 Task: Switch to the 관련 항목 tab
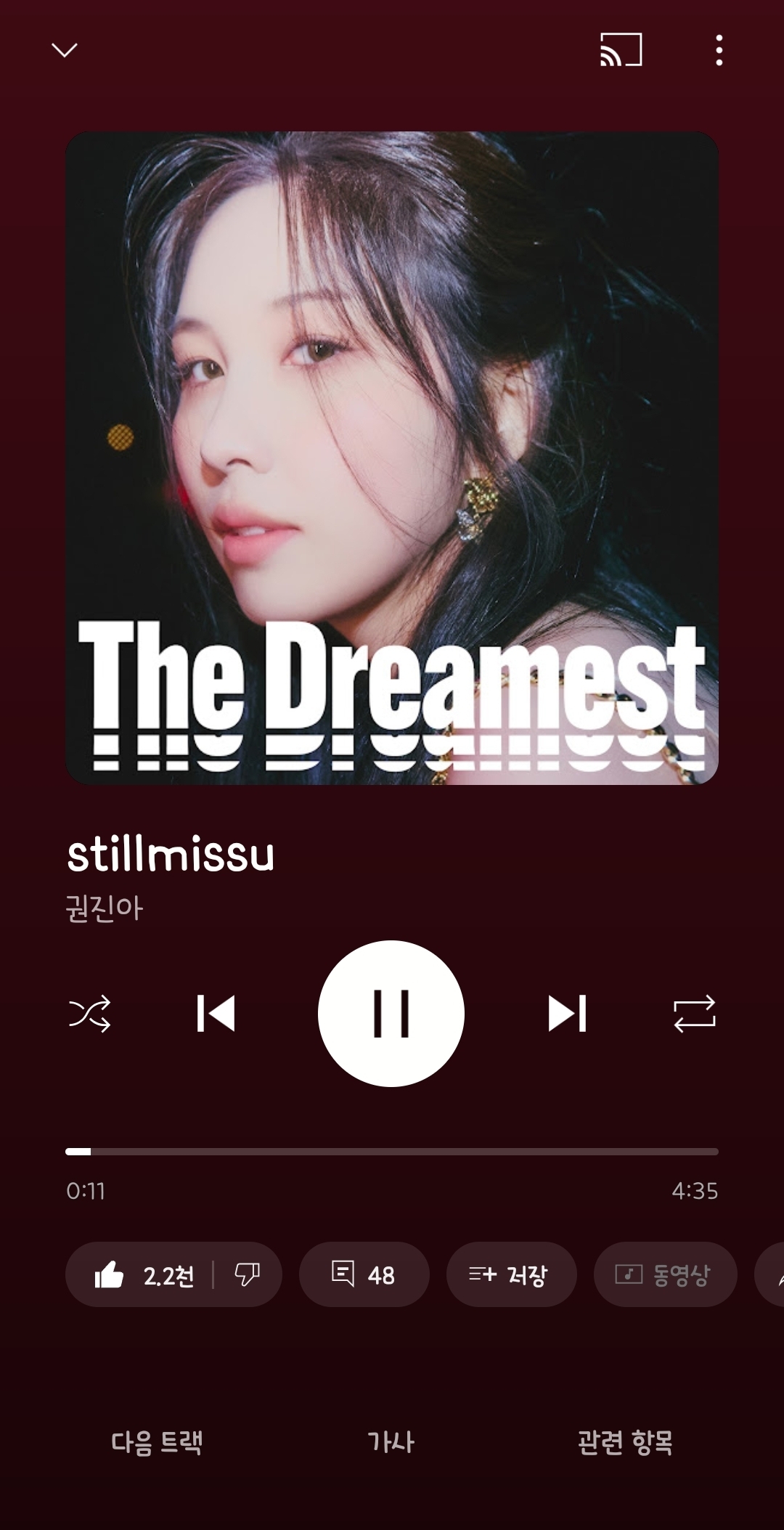(x=625, y=1442)
